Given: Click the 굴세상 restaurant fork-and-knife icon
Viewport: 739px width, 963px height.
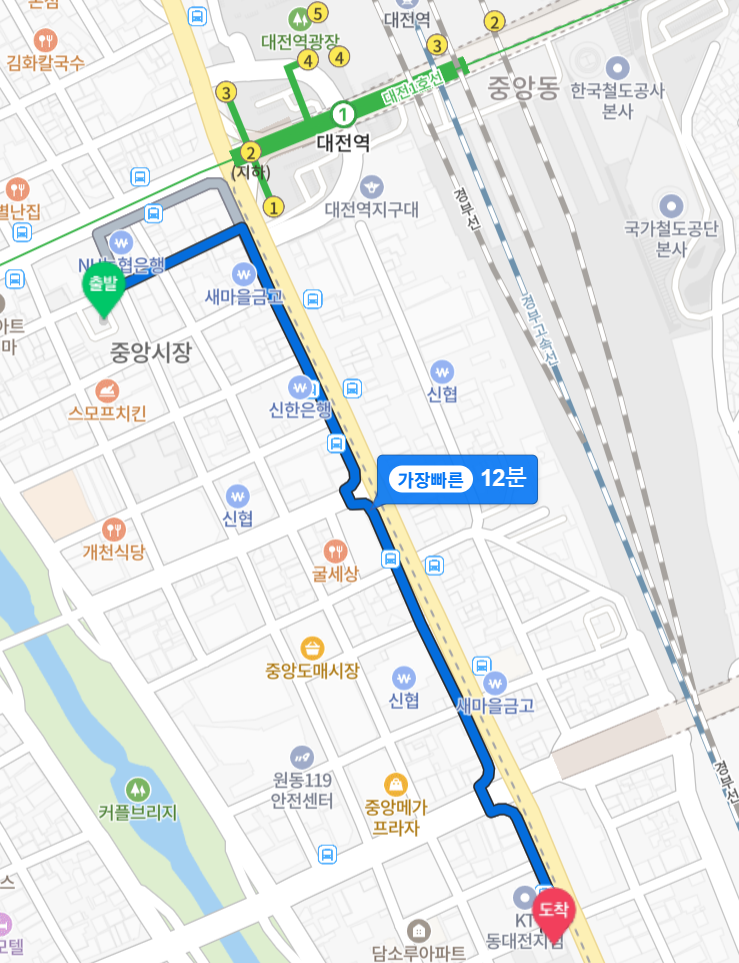Looking at the screenshot, I should click(x=335, y=551).
